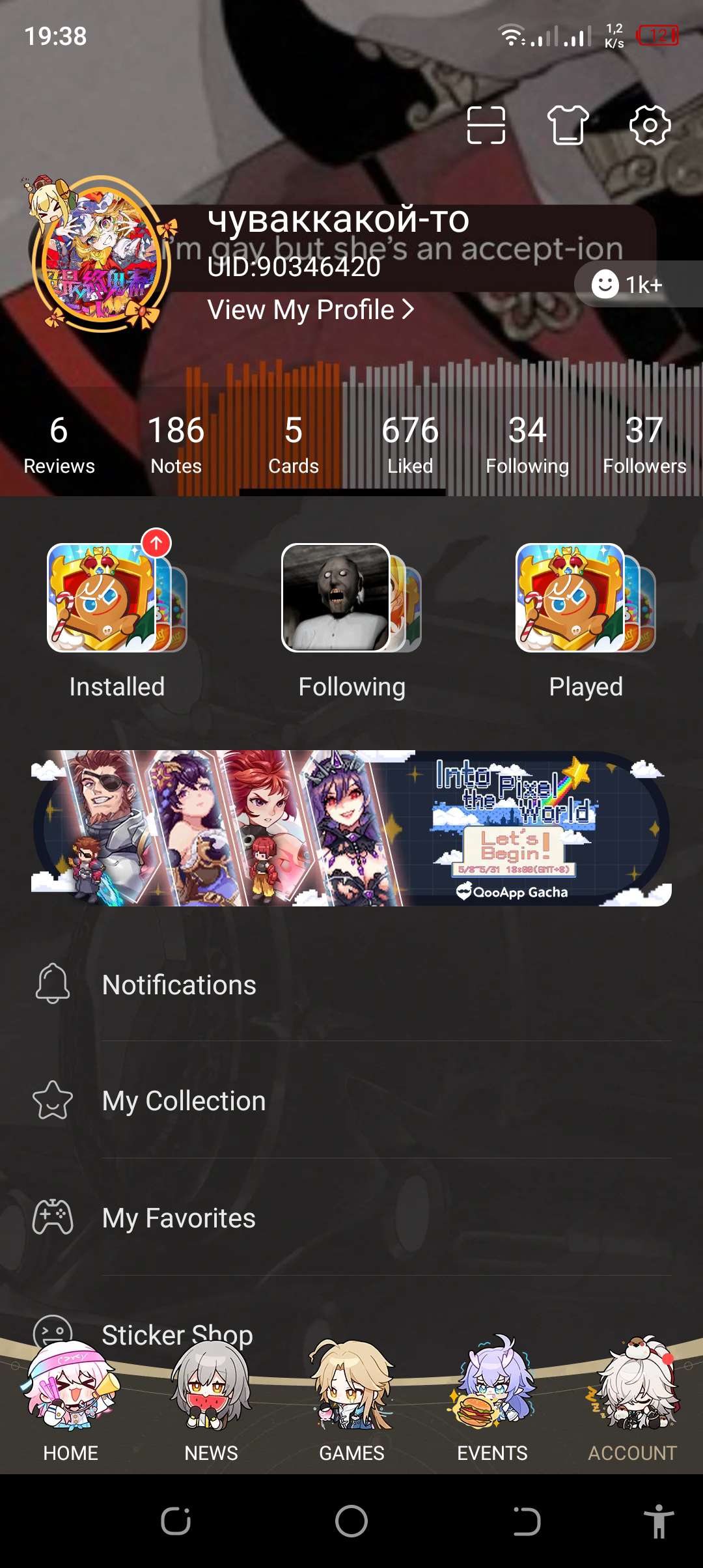The image size is (703, 1568).
Task: Go back with system back button
Action: (x=526, y=1521)
